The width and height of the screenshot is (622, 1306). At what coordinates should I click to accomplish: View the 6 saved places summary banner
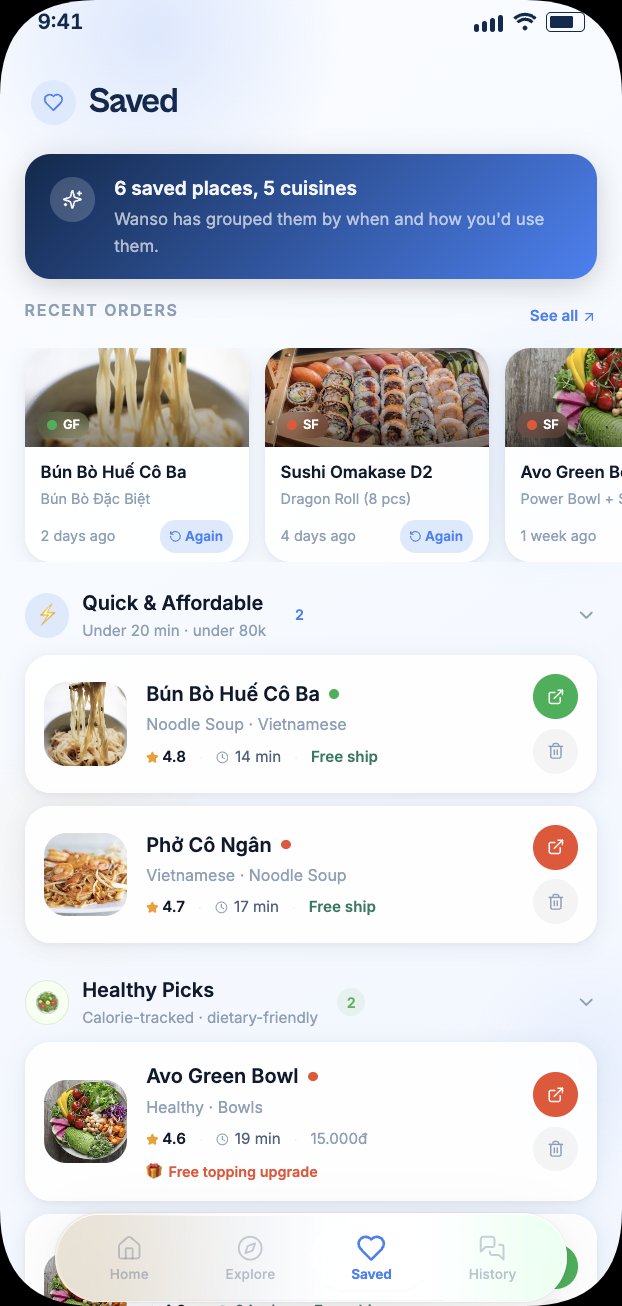pos(311,216)
